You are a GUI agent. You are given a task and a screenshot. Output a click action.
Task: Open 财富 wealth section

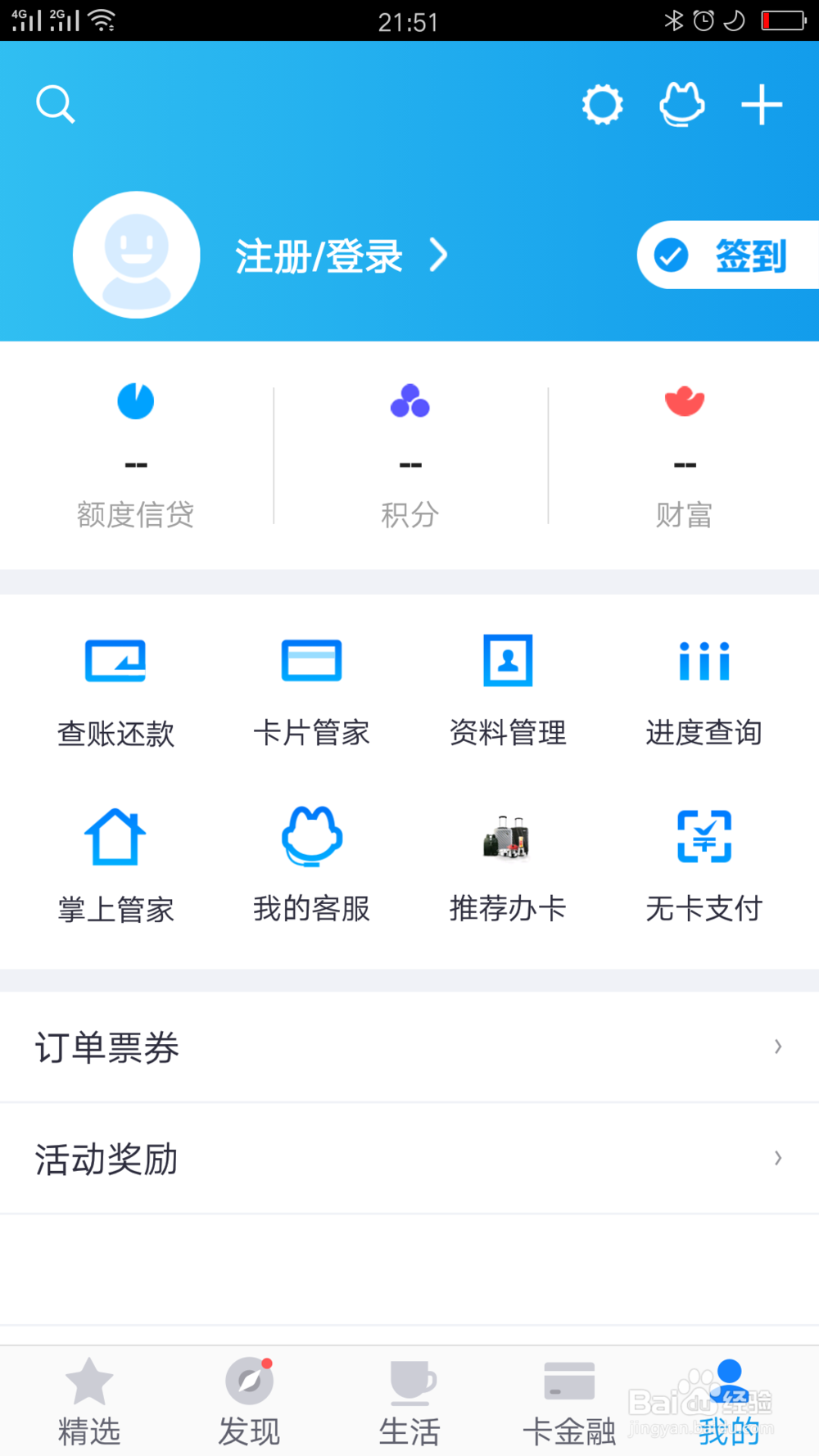684,454
